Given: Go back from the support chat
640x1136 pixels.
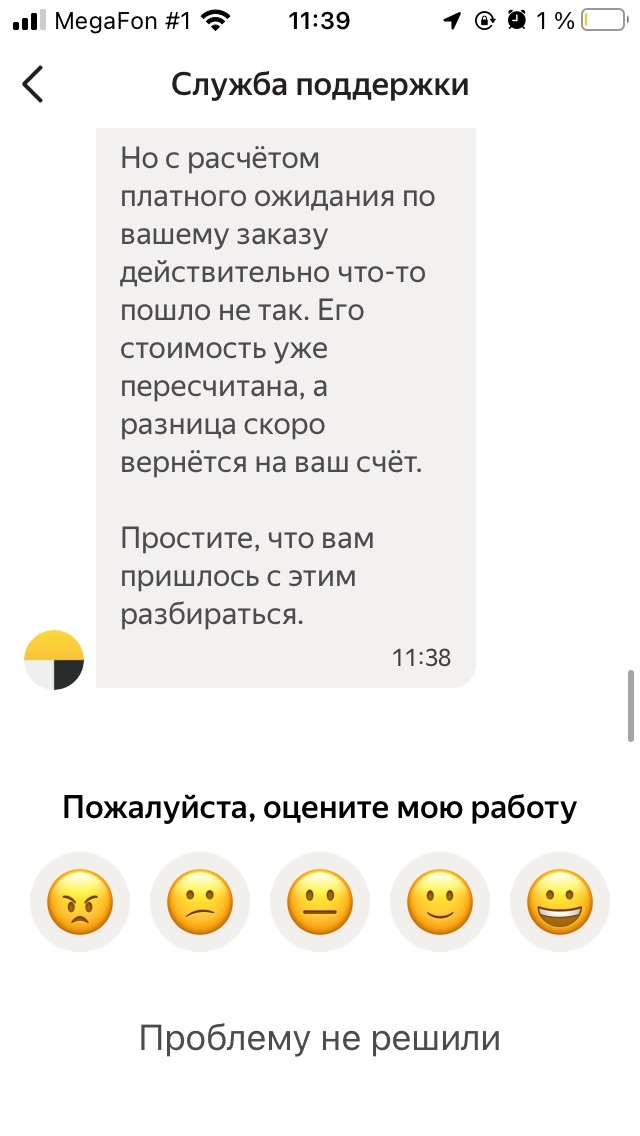Looking at the screenshot, I should coord(33,85).
